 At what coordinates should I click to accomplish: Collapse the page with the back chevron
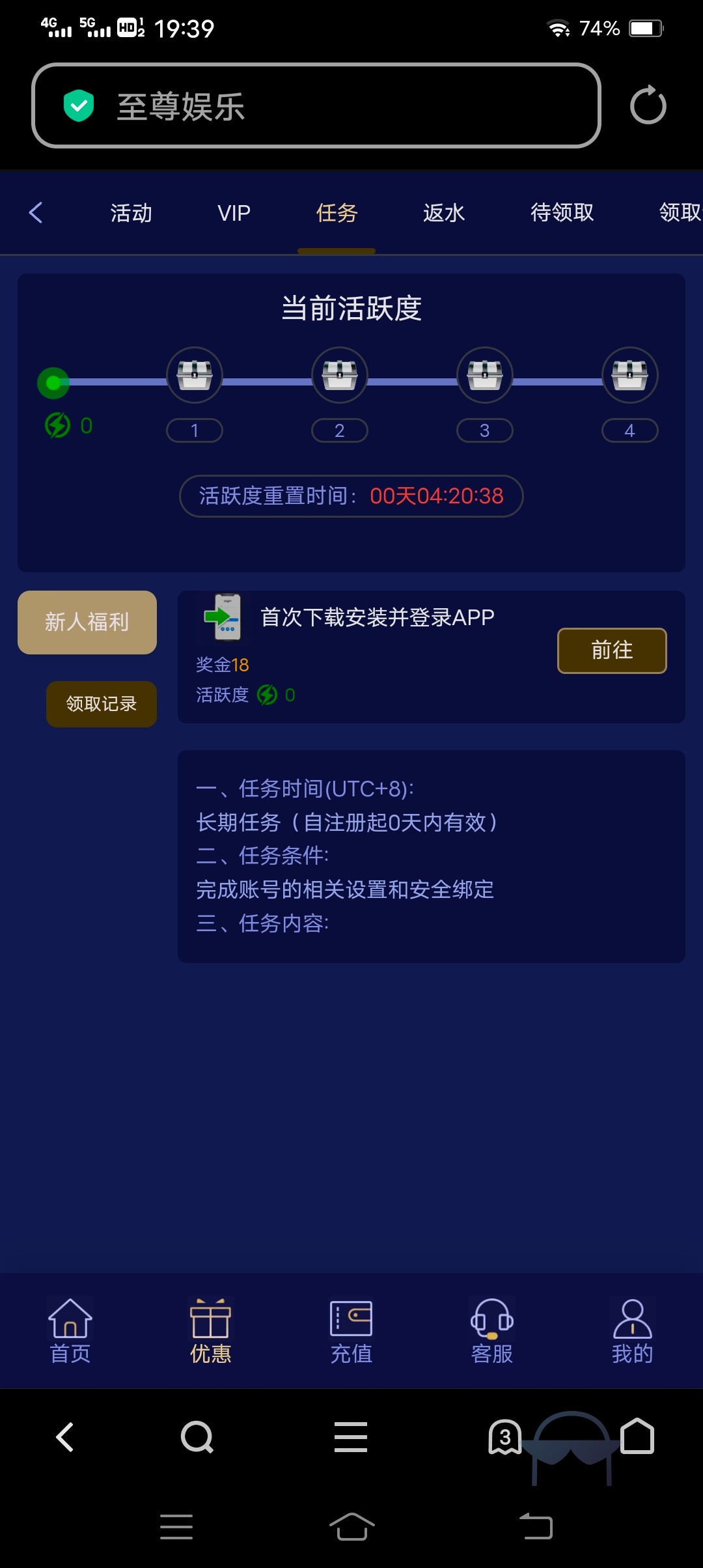(x=36, y=212)
